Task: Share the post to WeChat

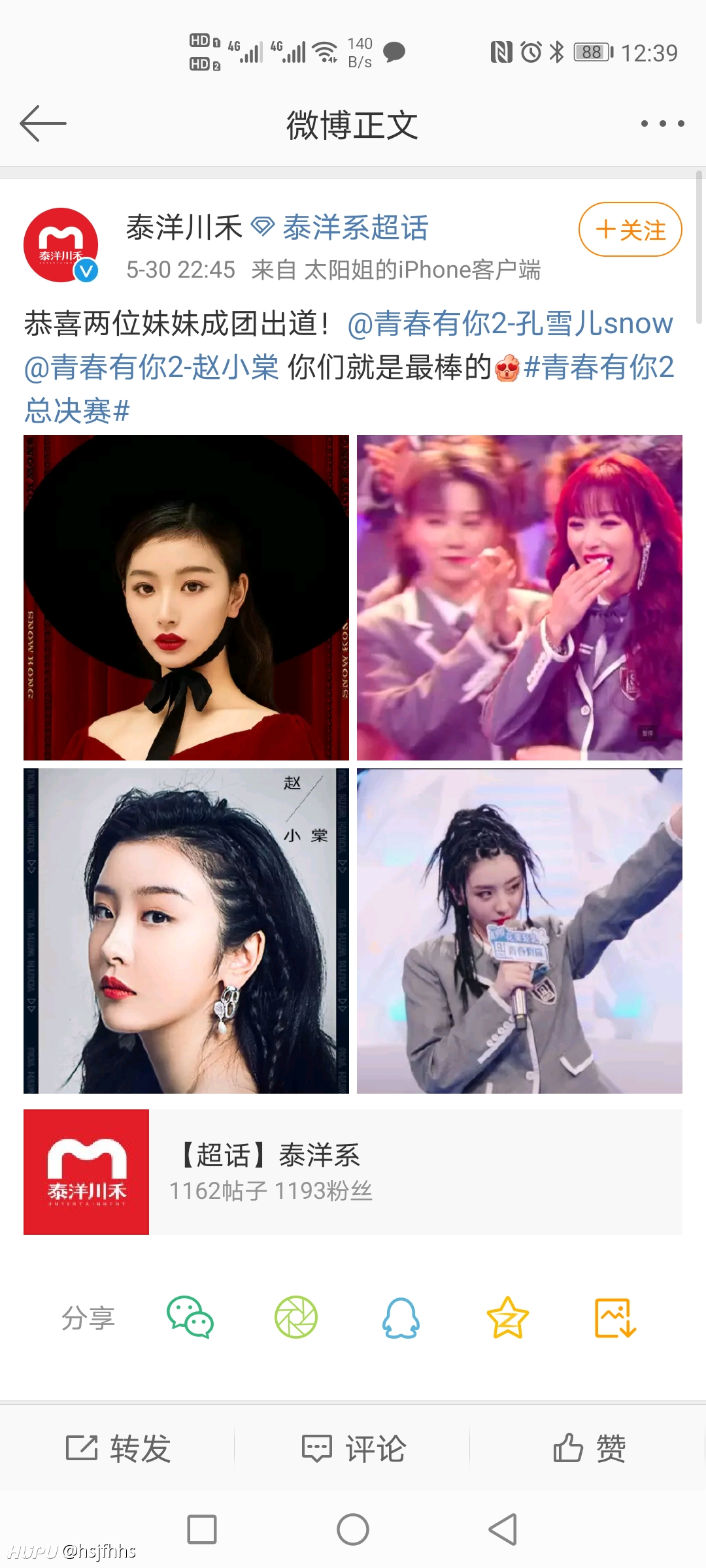Action: 190,1317
